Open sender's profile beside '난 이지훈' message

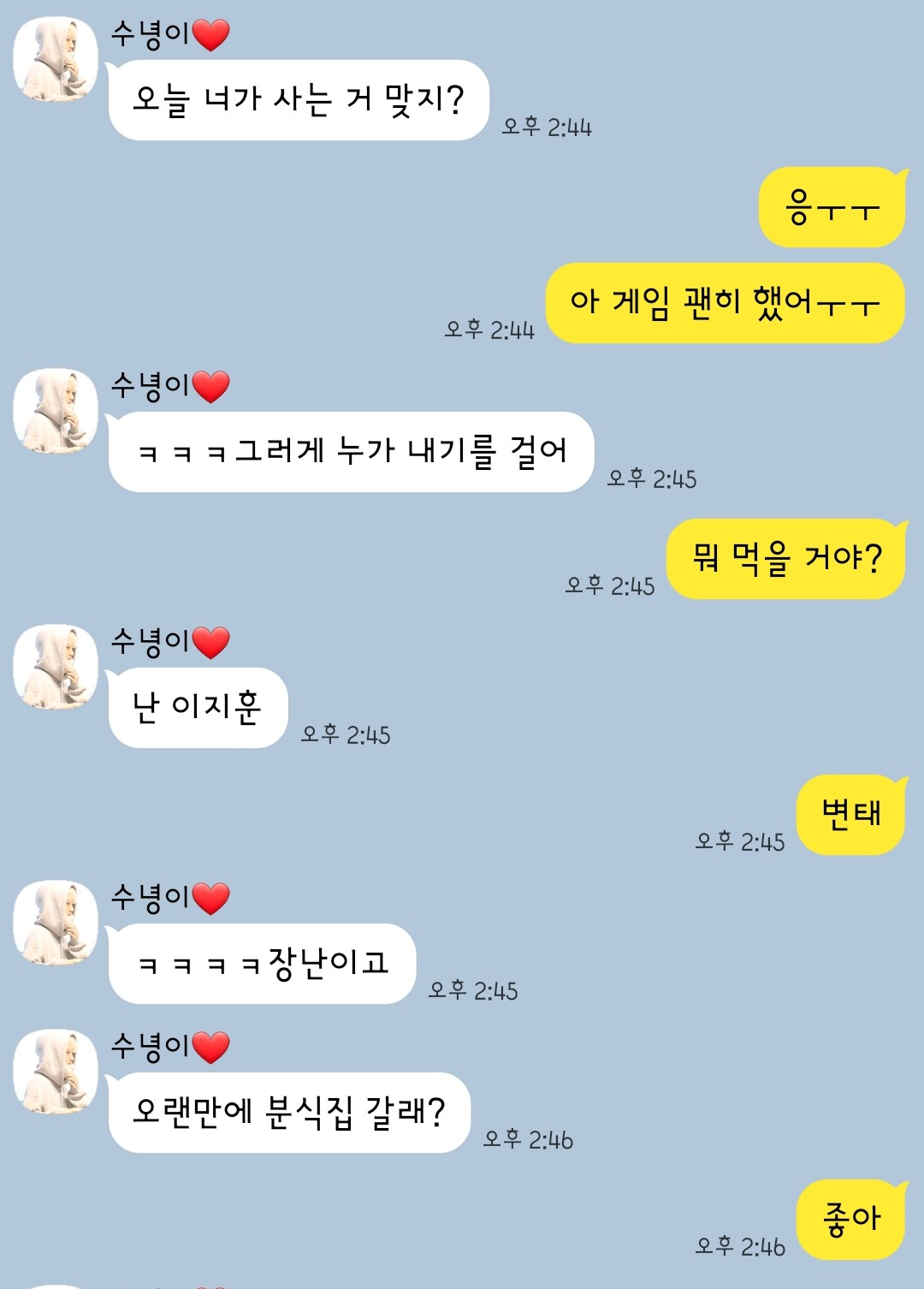click(56, 667)
